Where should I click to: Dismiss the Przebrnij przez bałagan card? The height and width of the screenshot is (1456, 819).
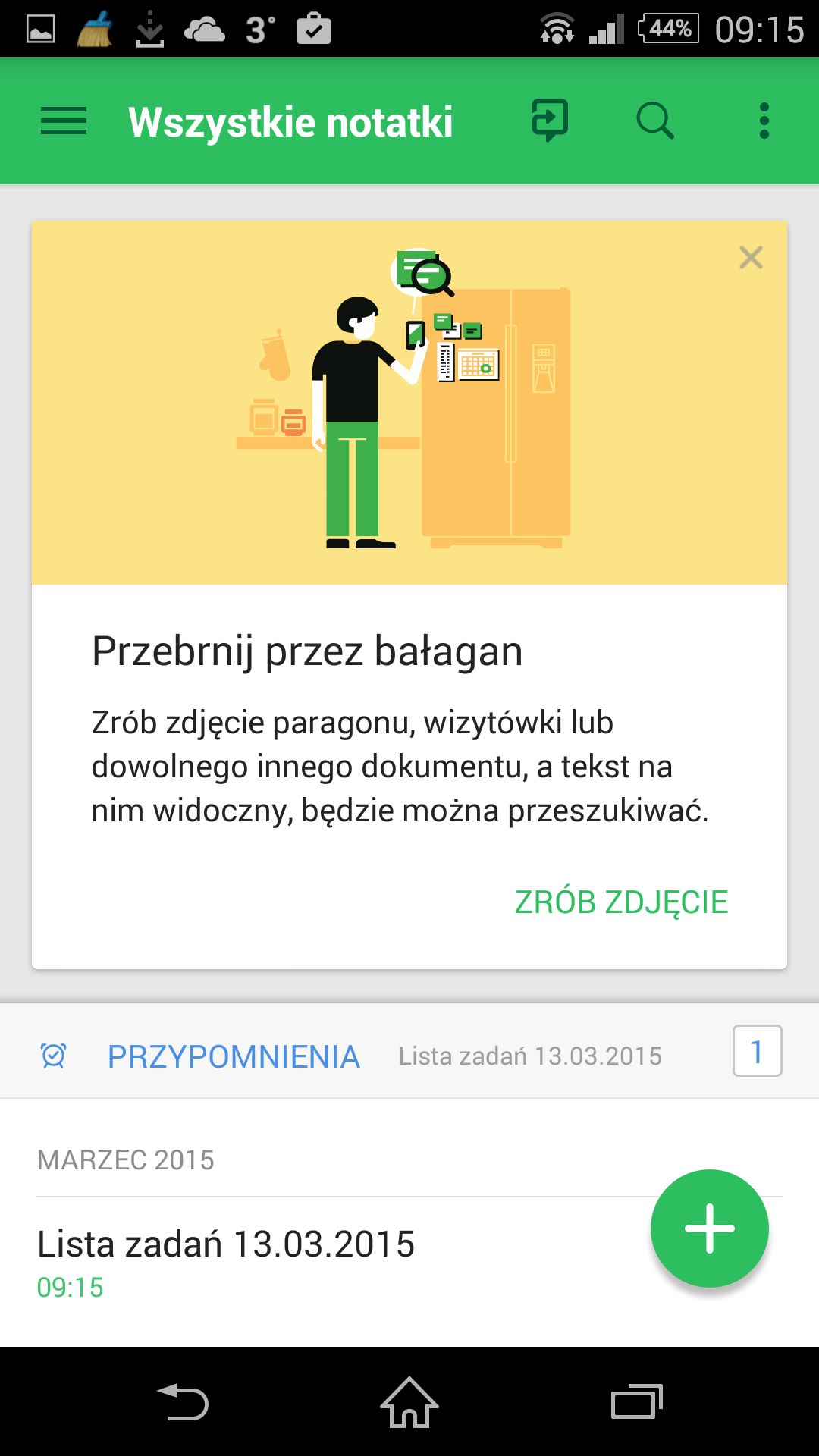(x=751, y=258)
